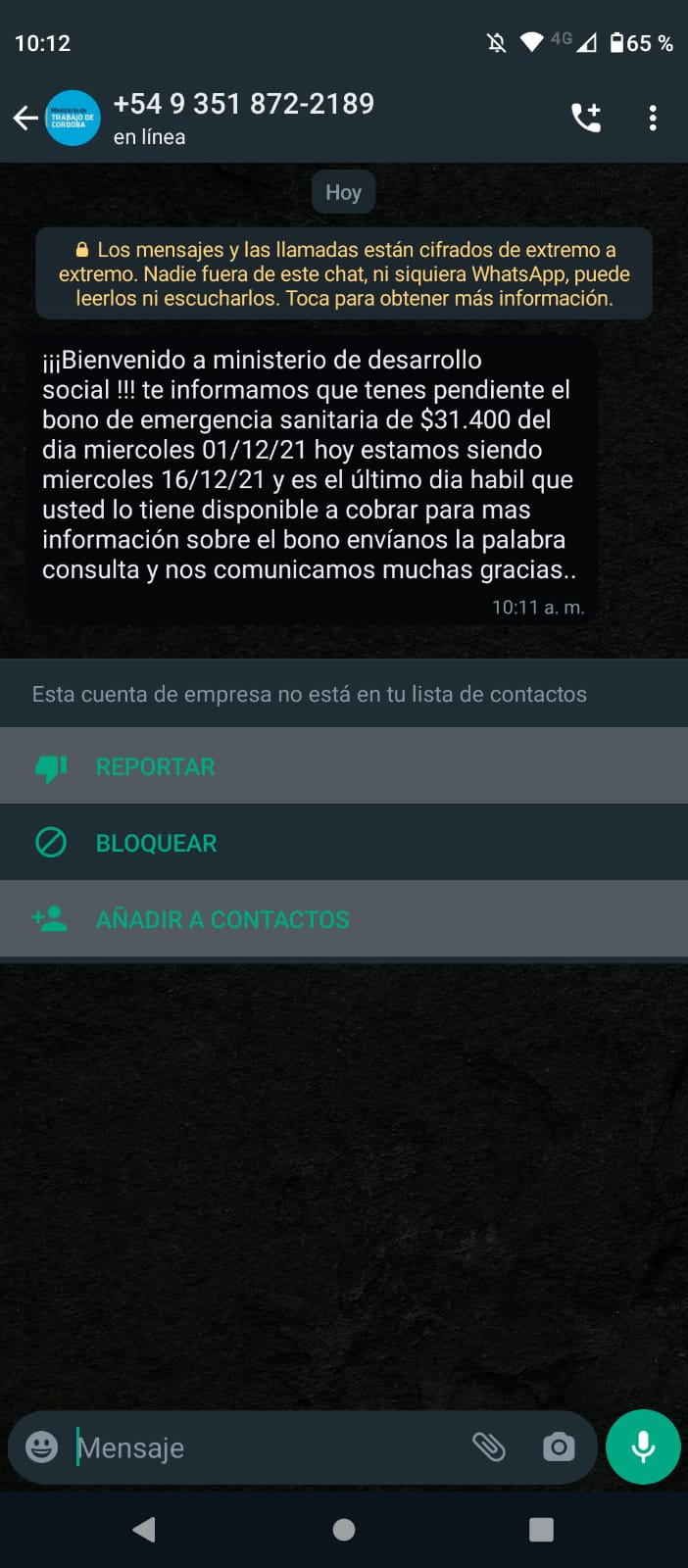This screenshot has height=1568, width=688.
Task: Open the three-dot overflow menu
Action: (x=653, y=119)
